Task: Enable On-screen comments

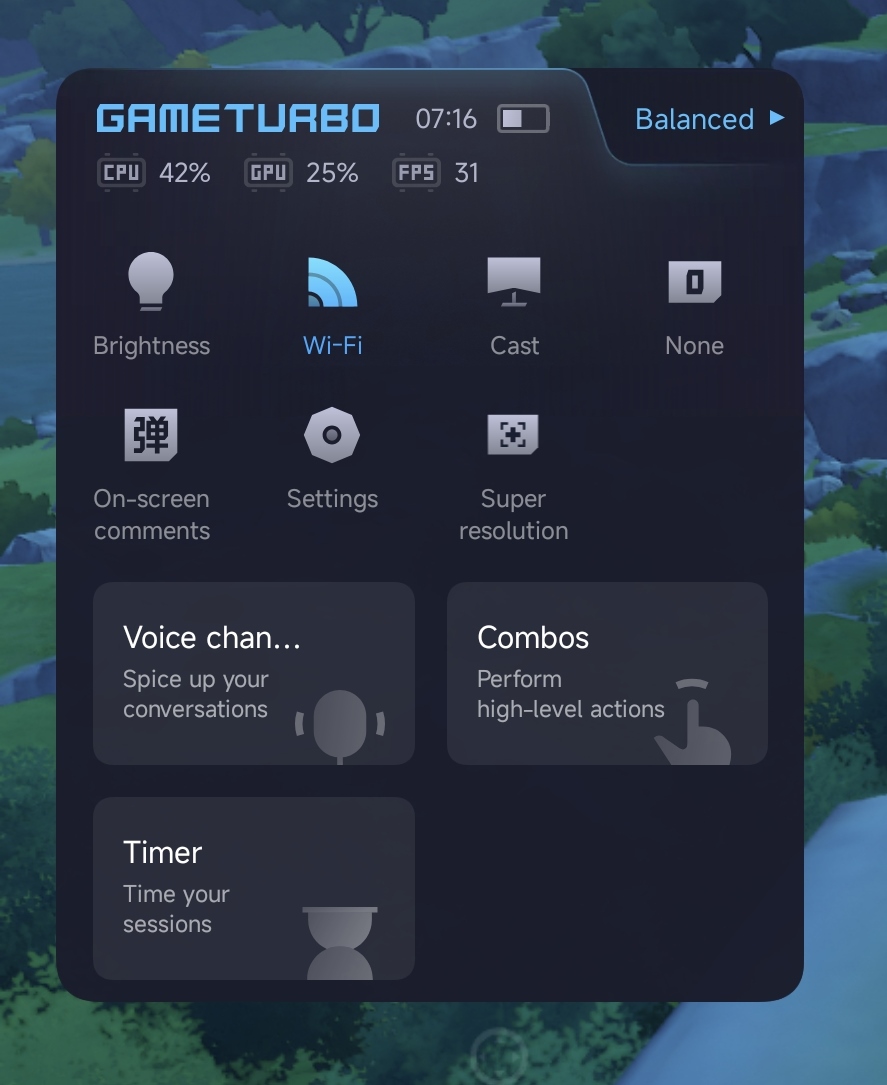Action: pos(151,472)
